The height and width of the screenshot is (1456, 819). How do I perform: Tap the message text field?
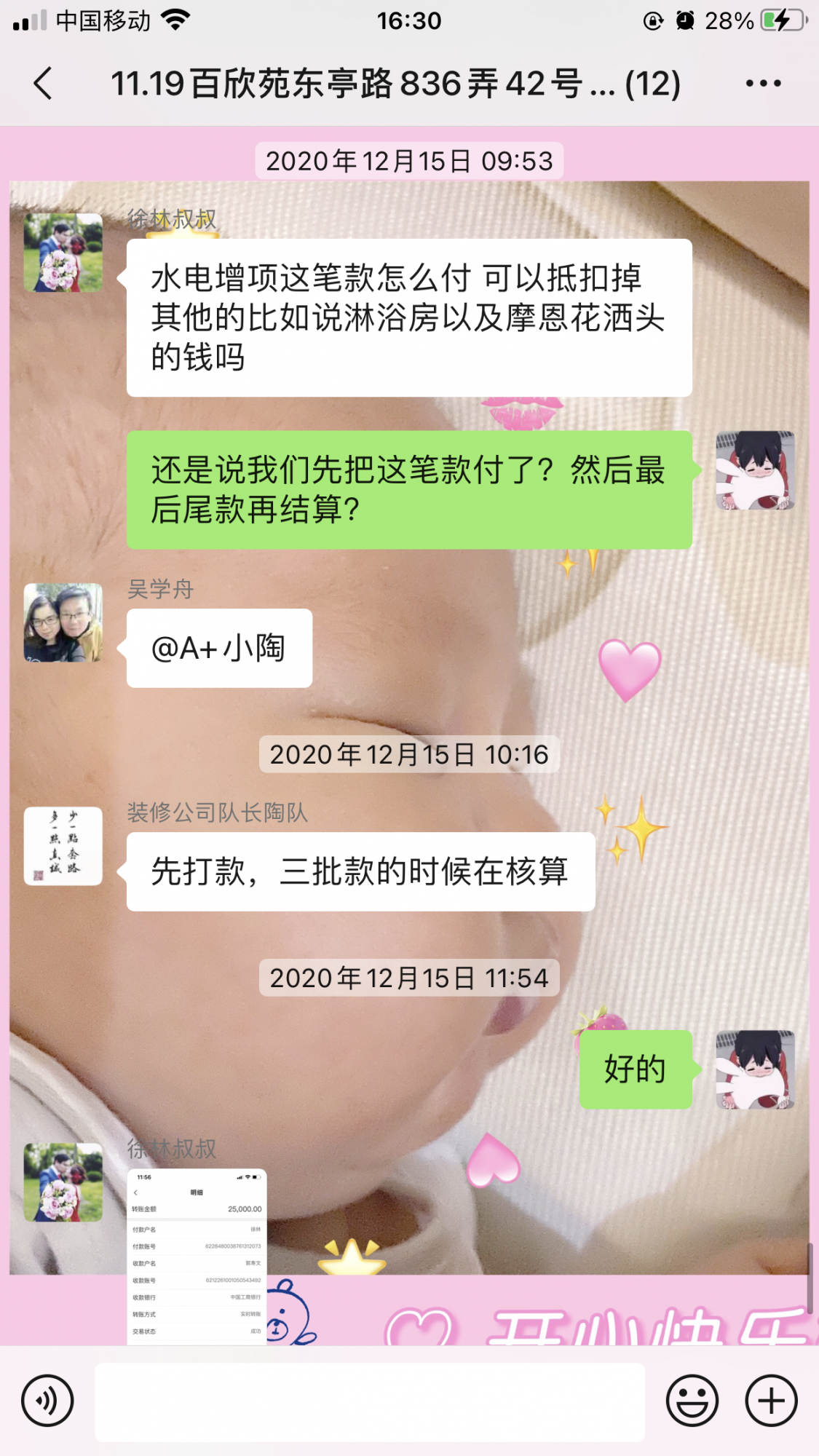click(370, 1402)
